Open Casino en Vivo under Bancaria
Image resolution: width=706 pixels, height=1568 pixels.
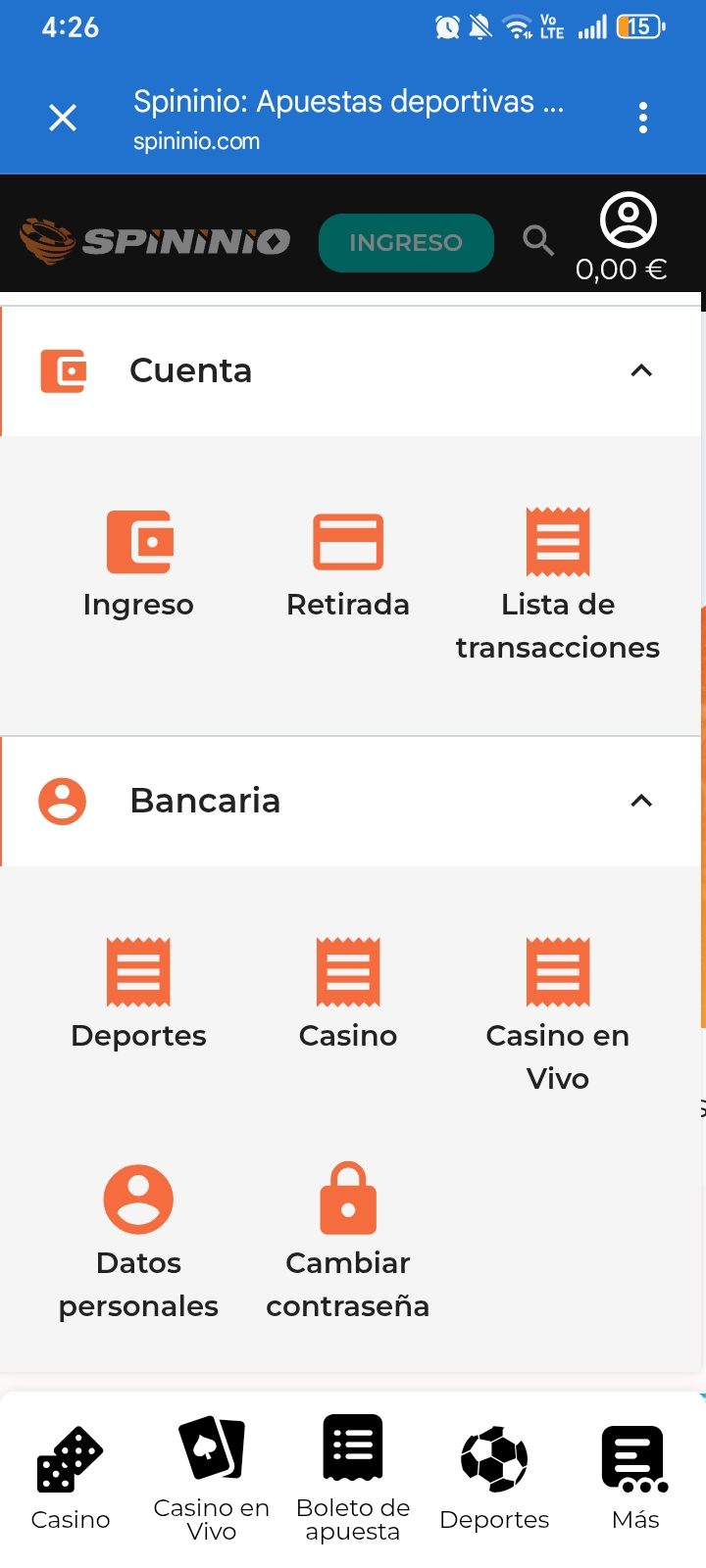click(558, 1014)
